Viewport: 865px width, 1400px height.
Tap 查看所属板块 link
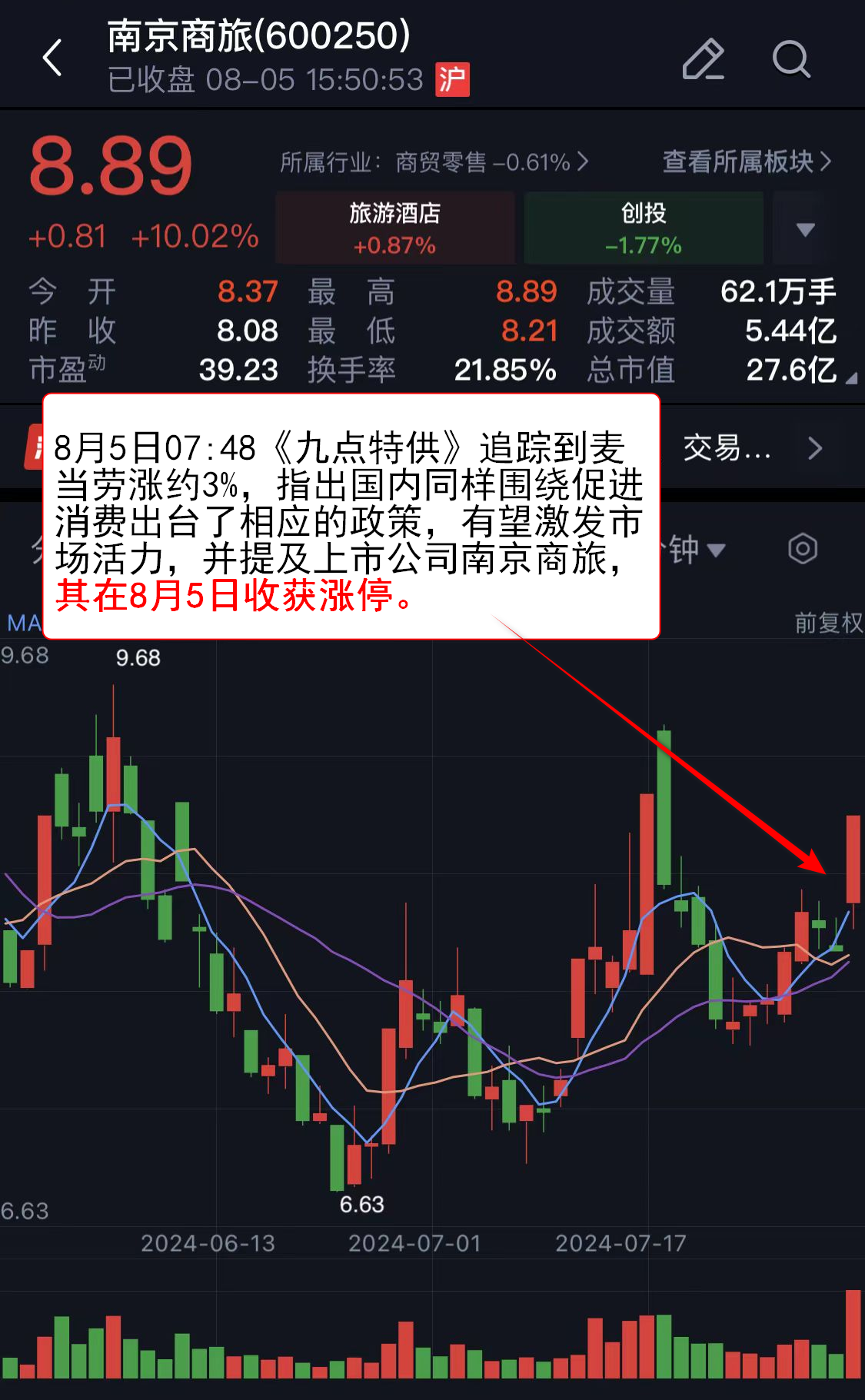click(747, 161)
